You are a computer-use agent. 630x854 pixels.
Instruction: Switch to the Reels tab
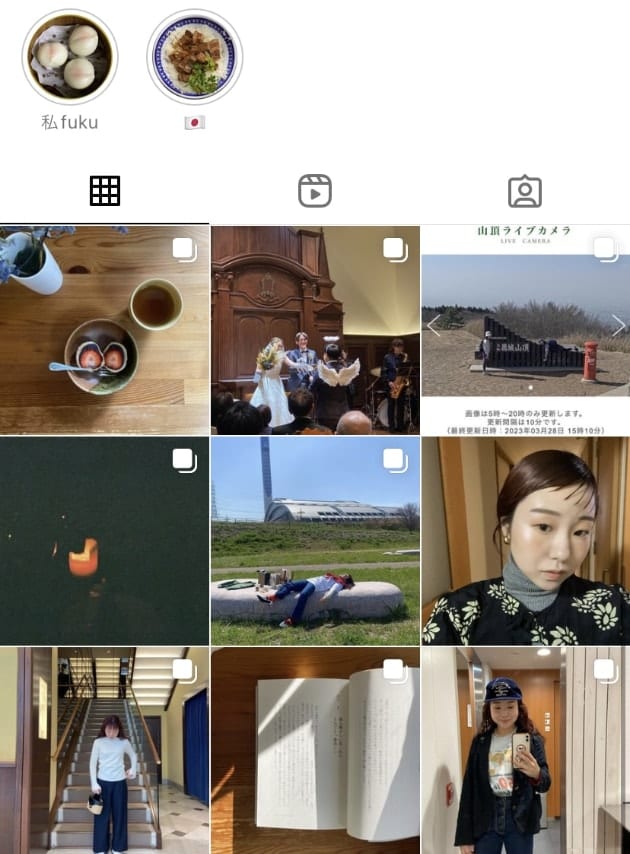(315, 191)
